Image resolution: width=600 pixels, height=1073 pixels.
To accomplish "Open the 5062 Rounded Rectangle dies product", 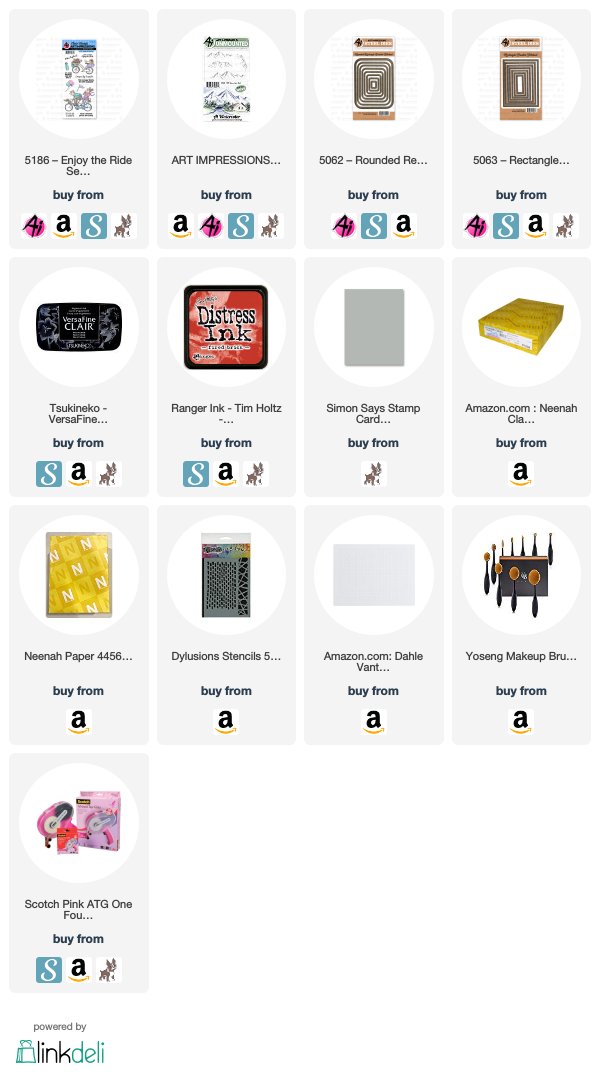I will tap(374, 79).
